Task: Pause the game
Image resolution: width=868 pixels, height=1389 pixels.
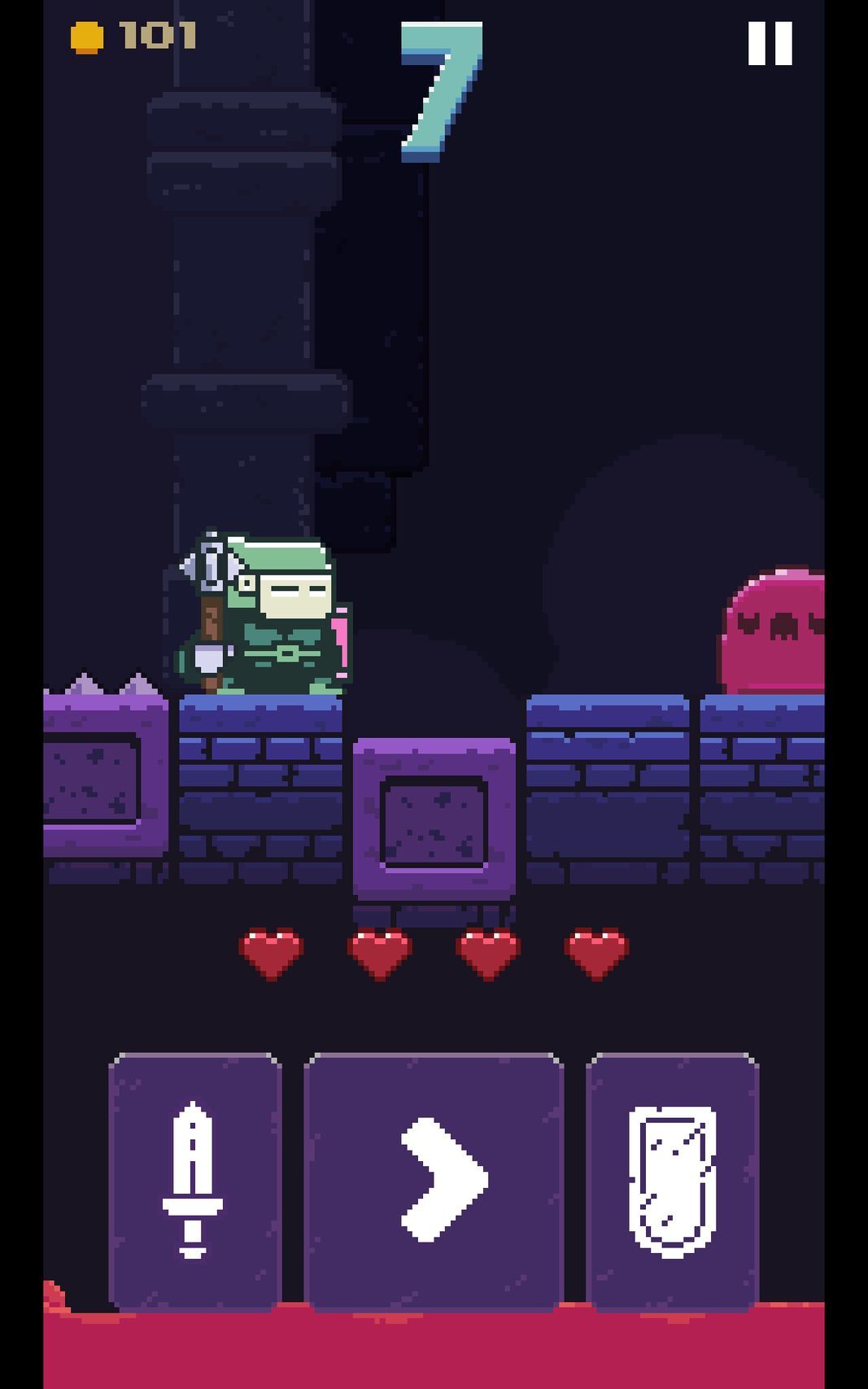Action: [770, 43]
